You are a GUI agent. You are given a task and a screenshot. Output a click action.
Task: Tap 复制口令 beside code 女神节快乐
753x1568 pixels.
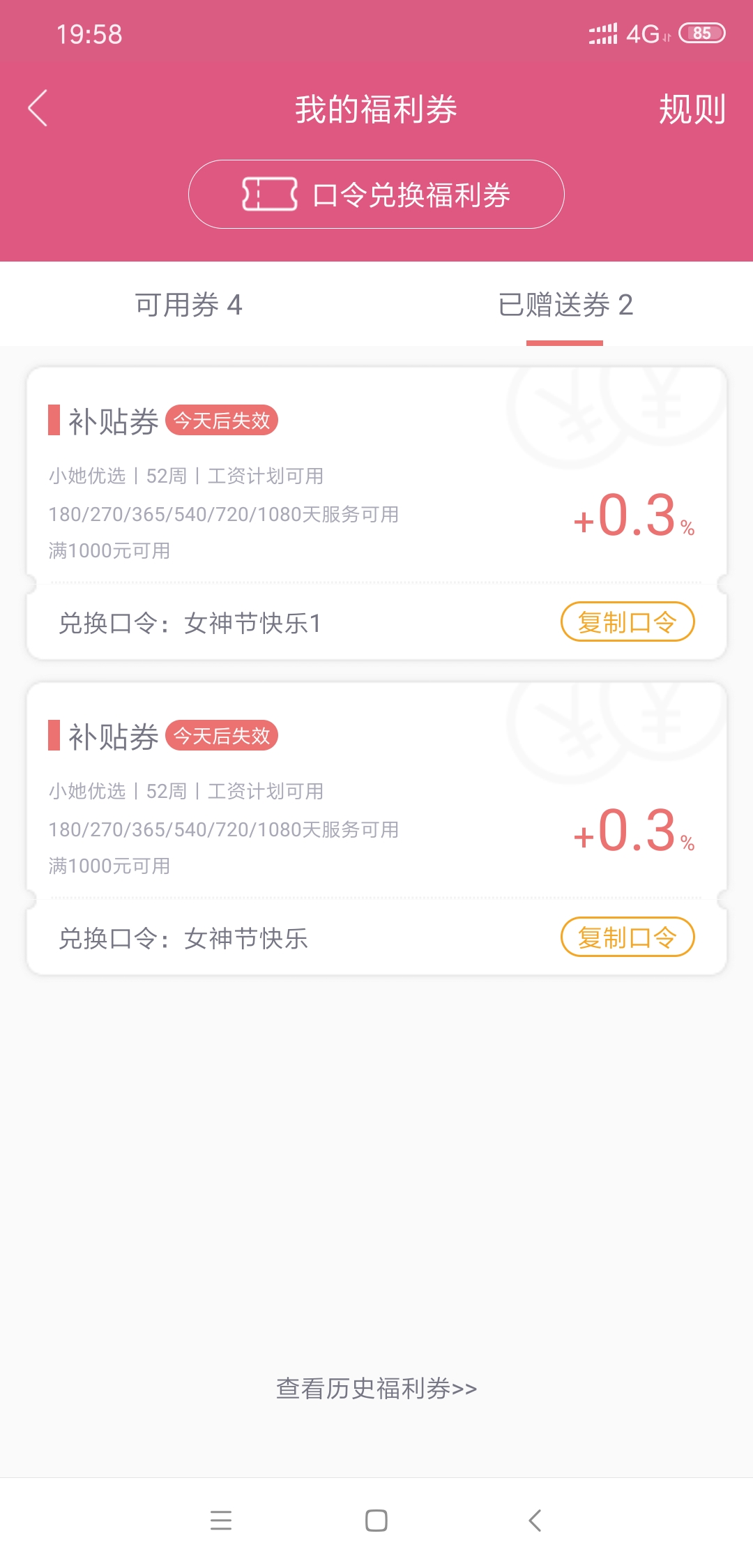point(627,937)
